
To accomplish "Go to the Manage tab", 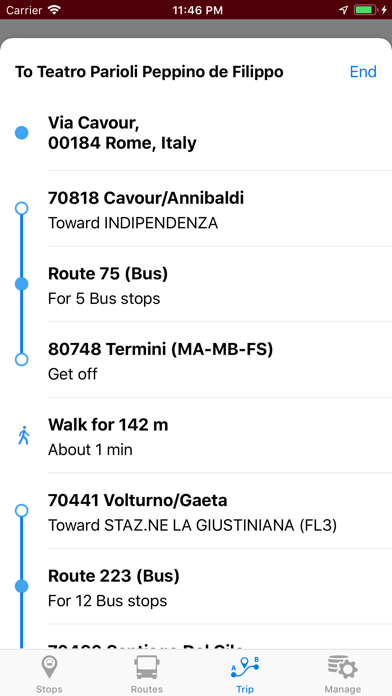I will pyautogui.click(x=343, y=674).
